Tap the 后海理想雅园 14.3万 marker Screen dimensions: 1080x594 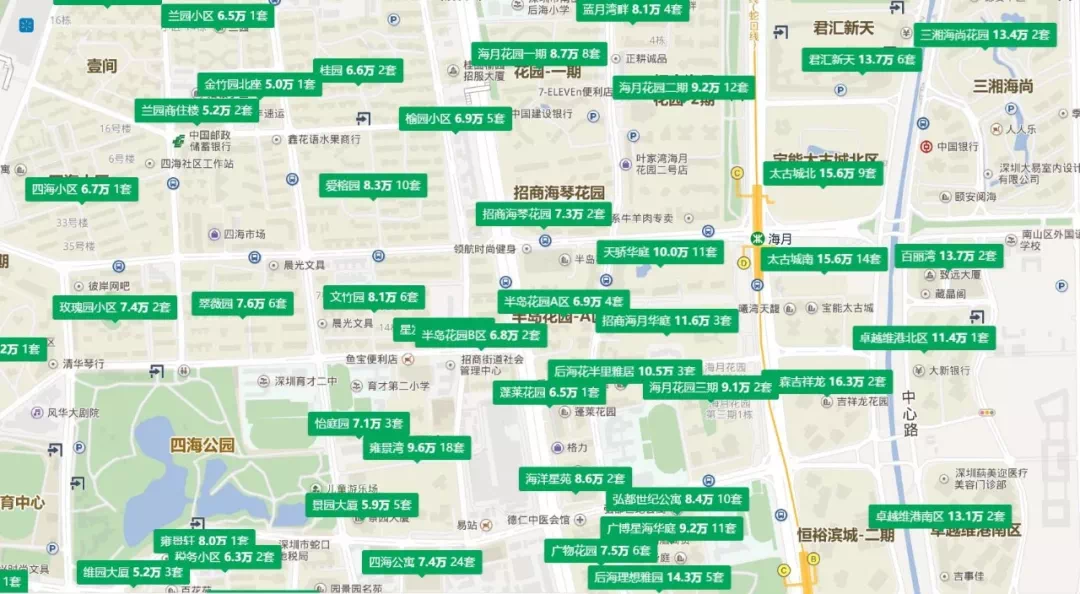tap(658, 577)
